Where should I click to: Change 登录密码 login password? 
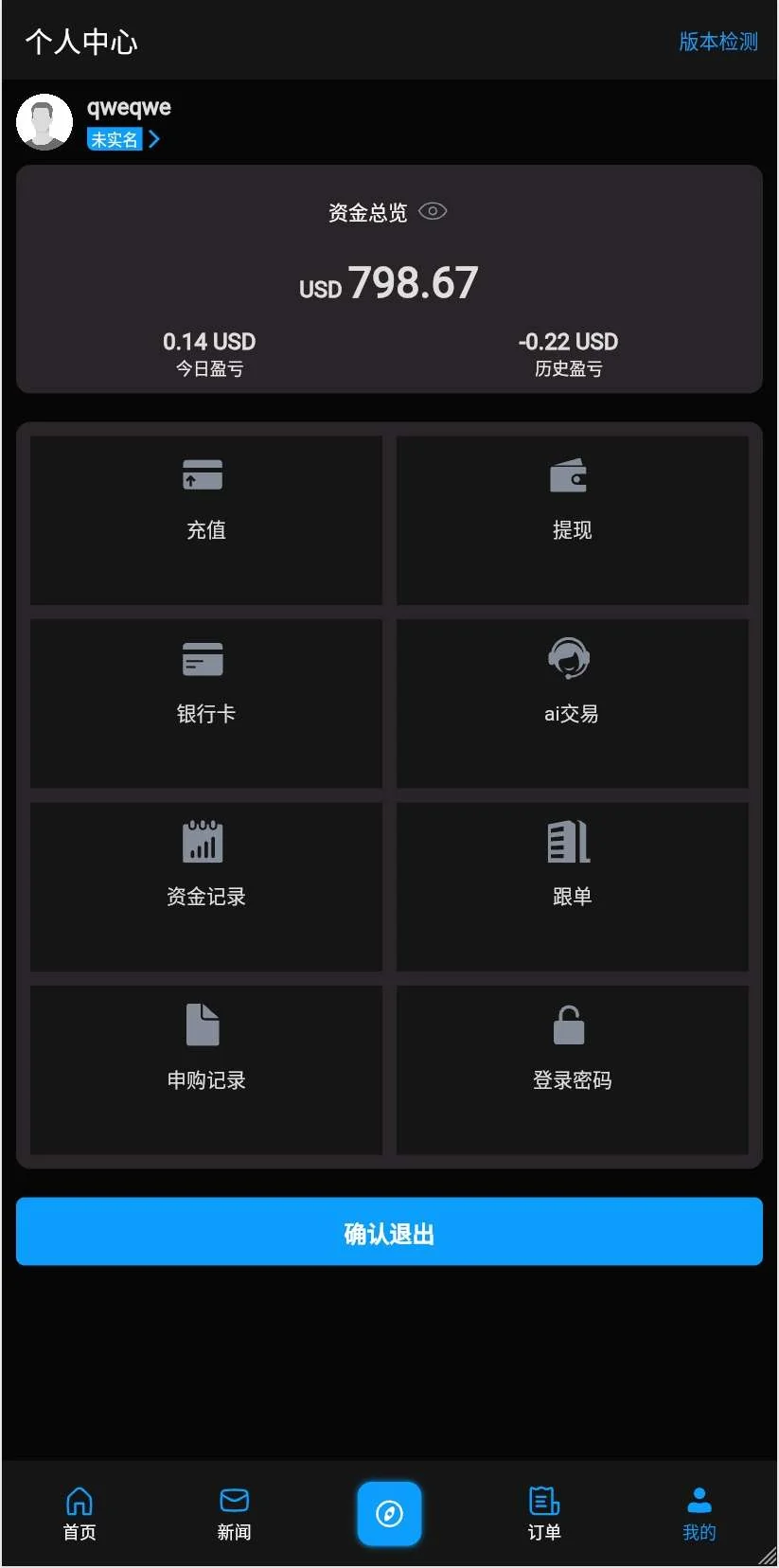click(x=572, y=1070)
